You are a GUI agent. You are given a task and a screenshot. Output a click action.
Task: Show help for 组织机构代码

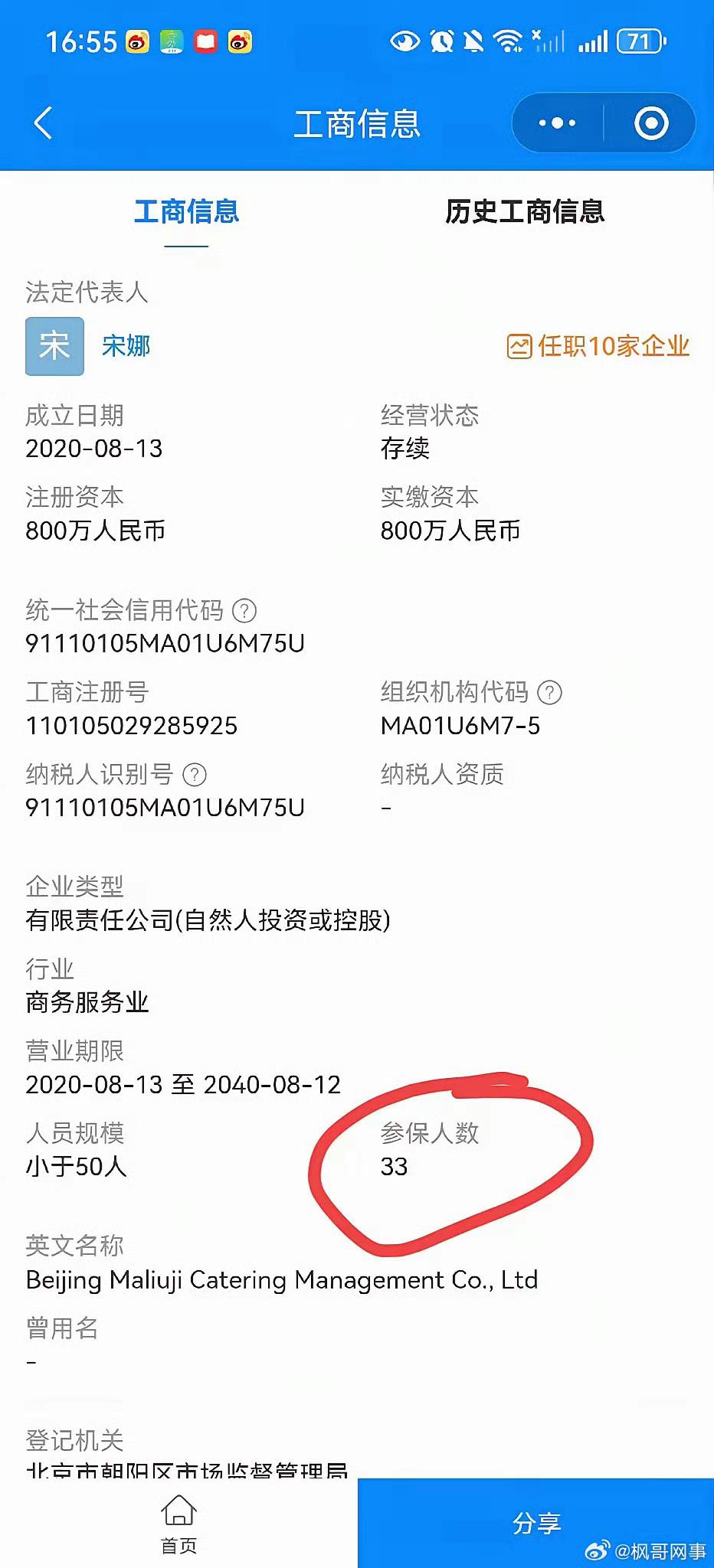click(549, 693)
